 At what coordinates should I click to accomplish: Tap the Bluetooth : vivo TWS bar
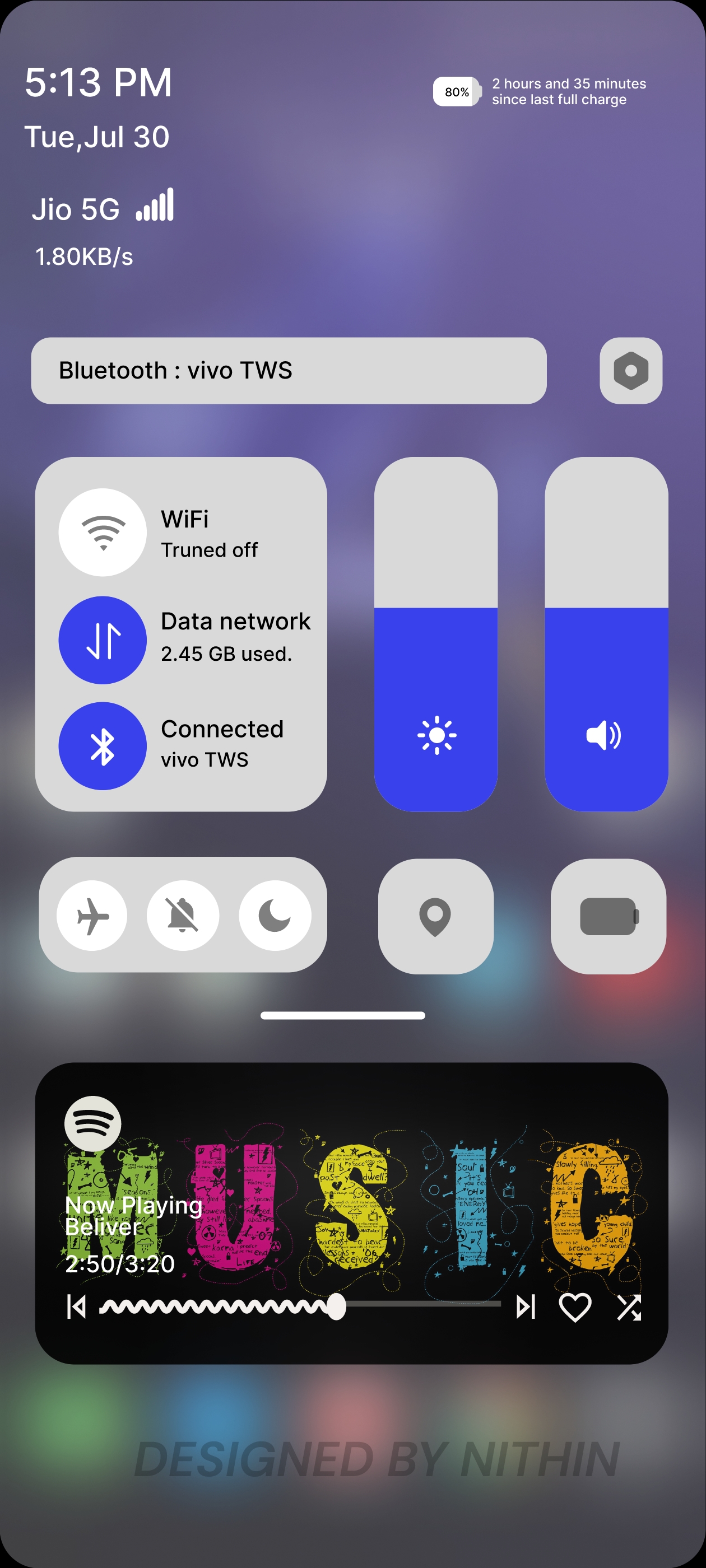tap(288, 371)
